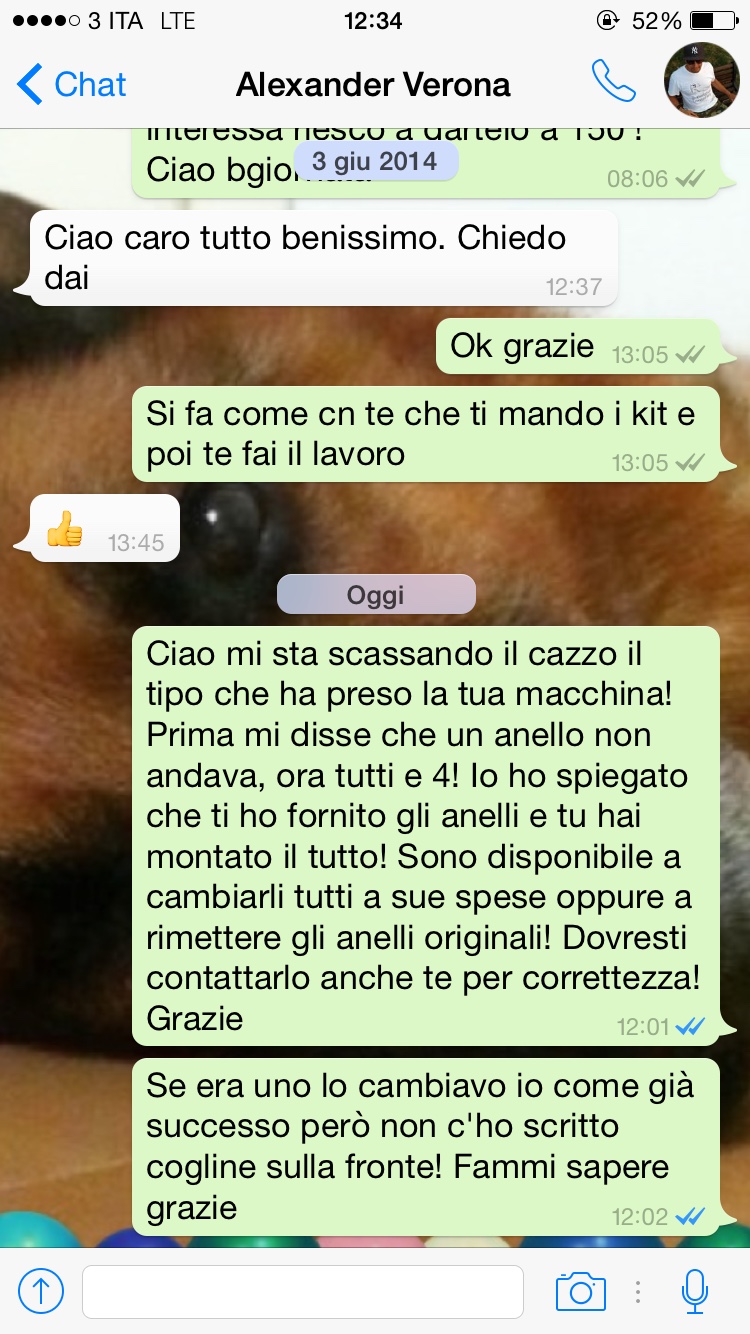Open Alexander Verona contact info from title

click(373, 85)
